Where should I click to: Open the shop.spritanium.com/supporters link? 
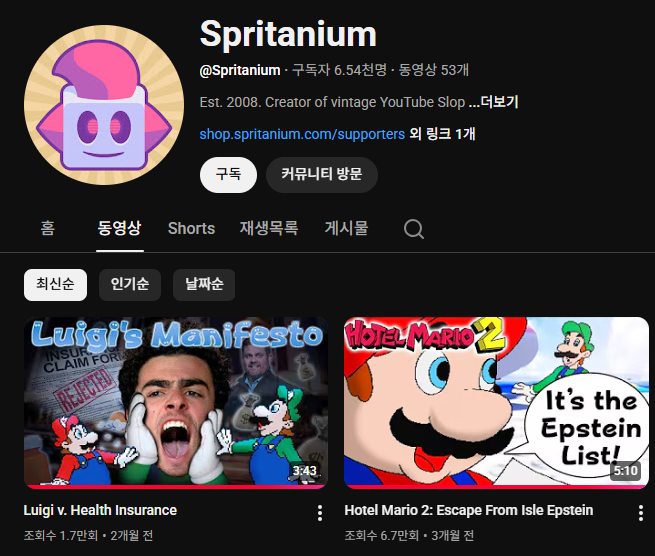tap(302, 134)
